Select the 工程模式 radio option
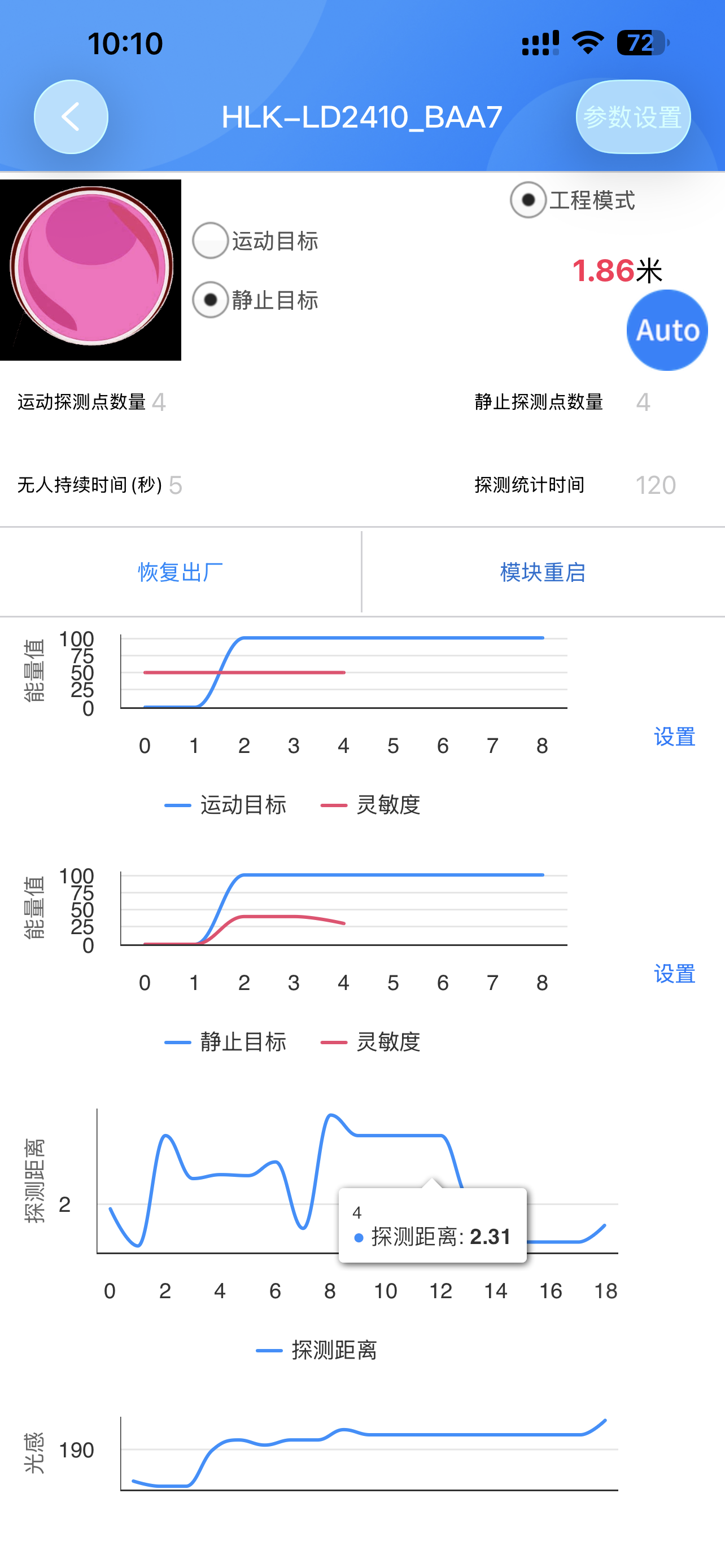 click(528, 200)
